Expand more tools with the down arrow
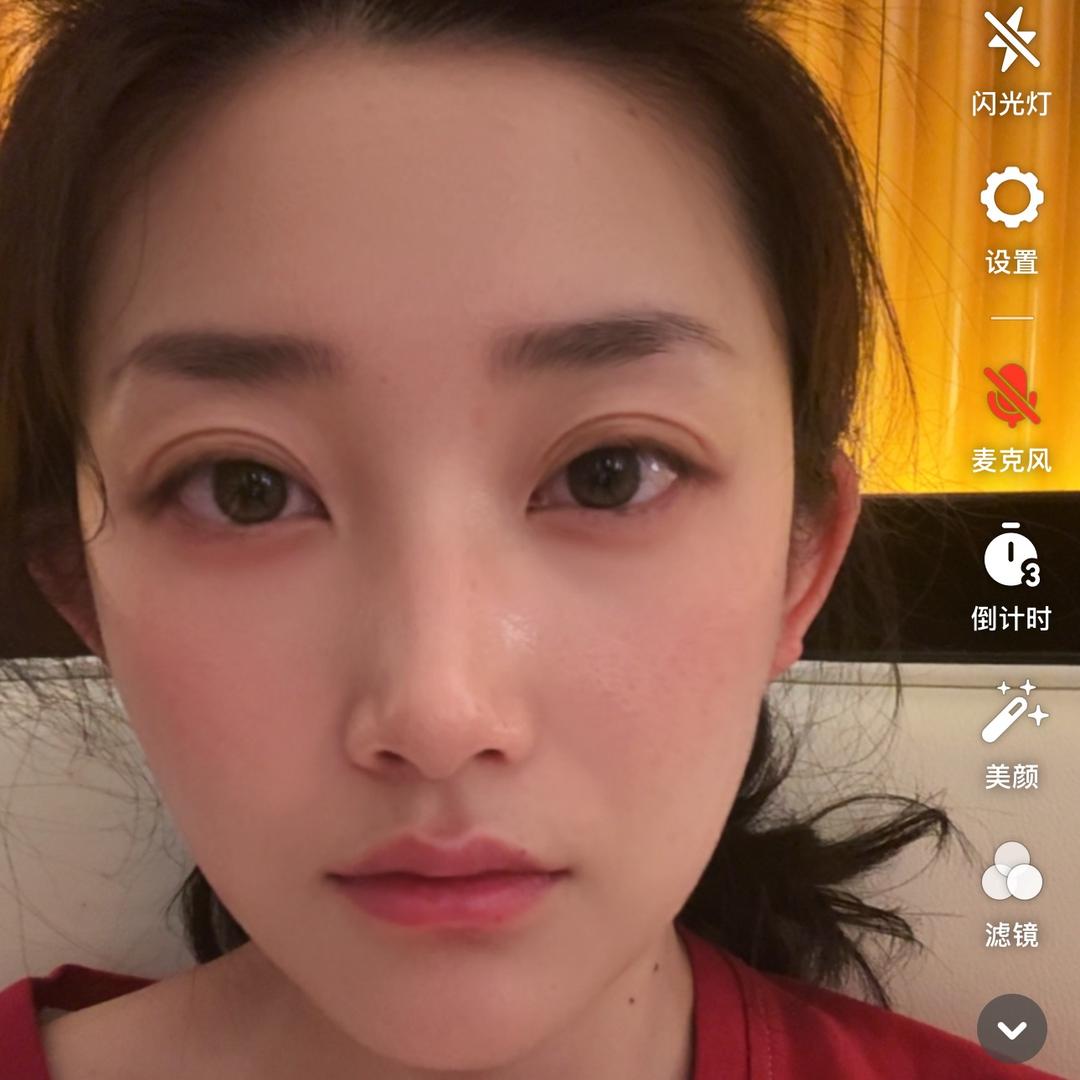Screen dimensions: 1080x1080 (1011, 1029)
